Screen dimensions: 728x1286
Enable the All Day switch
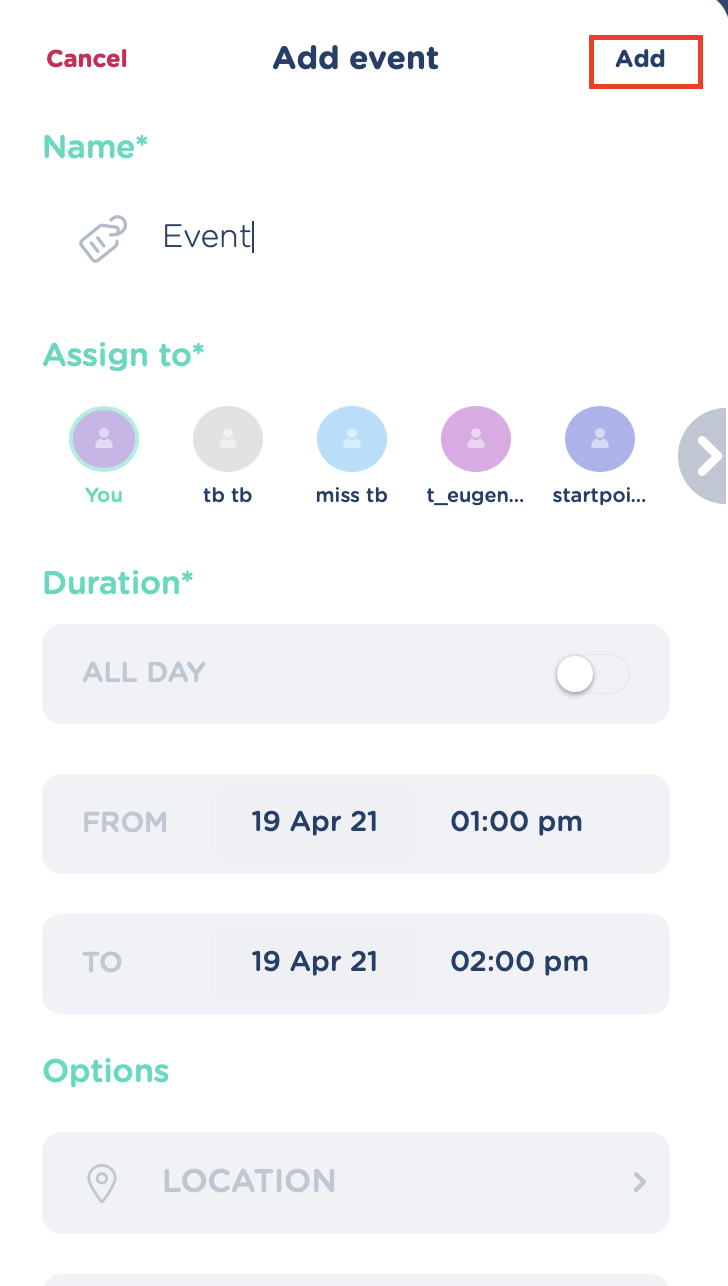coord(592,674)
